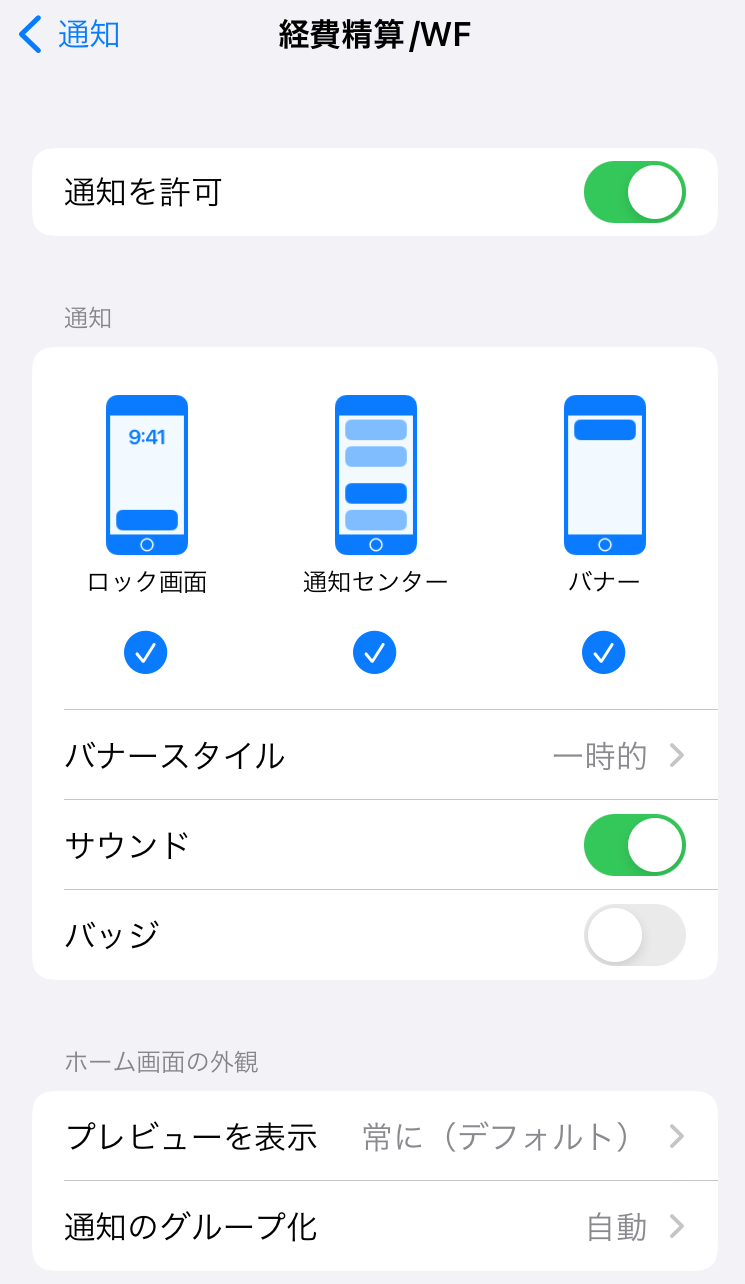Viewport: 745px width, 1284px height.
Task: Go back to 通知 settings
Action: 70,35
